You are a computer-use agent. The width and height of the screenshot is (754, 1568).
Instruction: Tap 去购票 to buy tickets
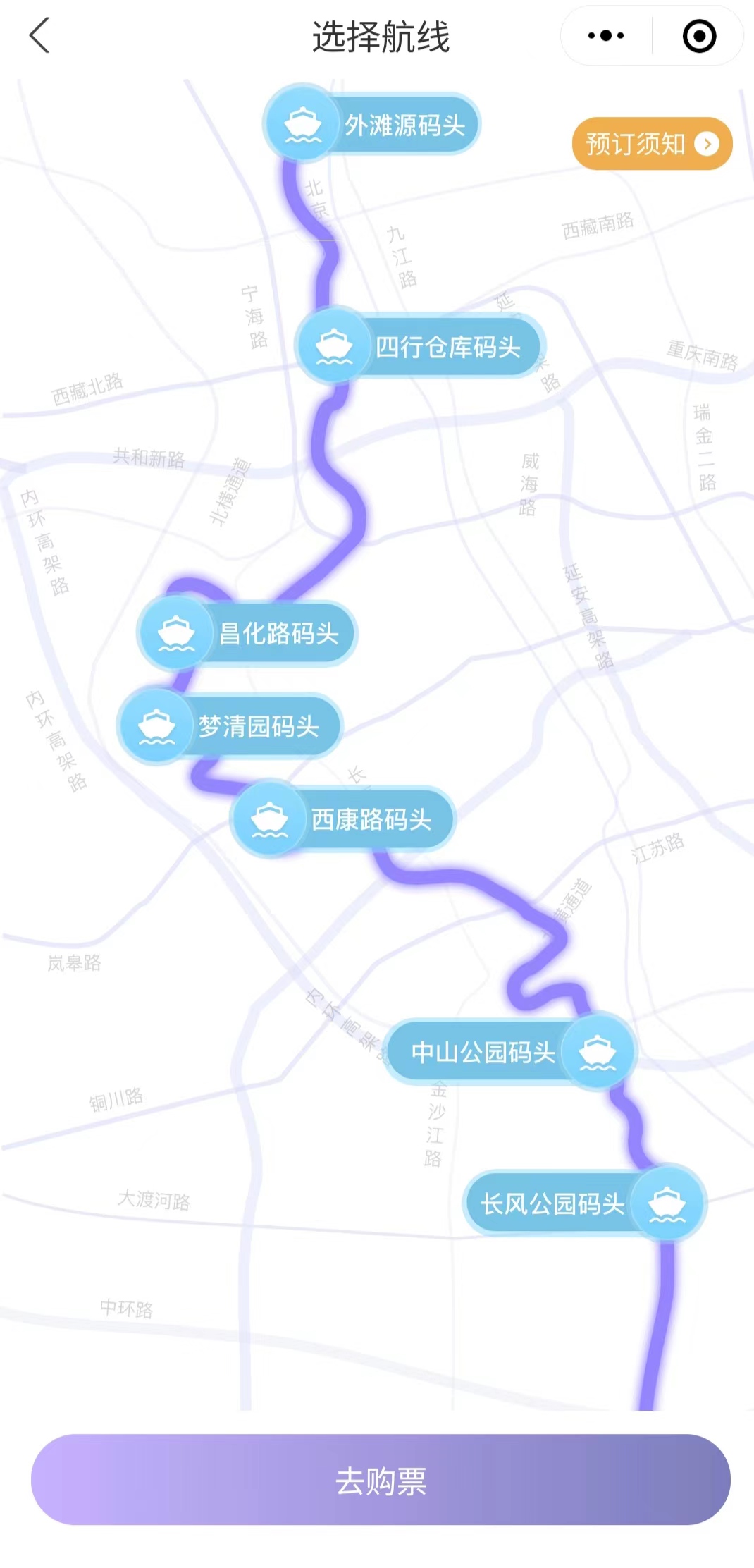[381, 1479]
